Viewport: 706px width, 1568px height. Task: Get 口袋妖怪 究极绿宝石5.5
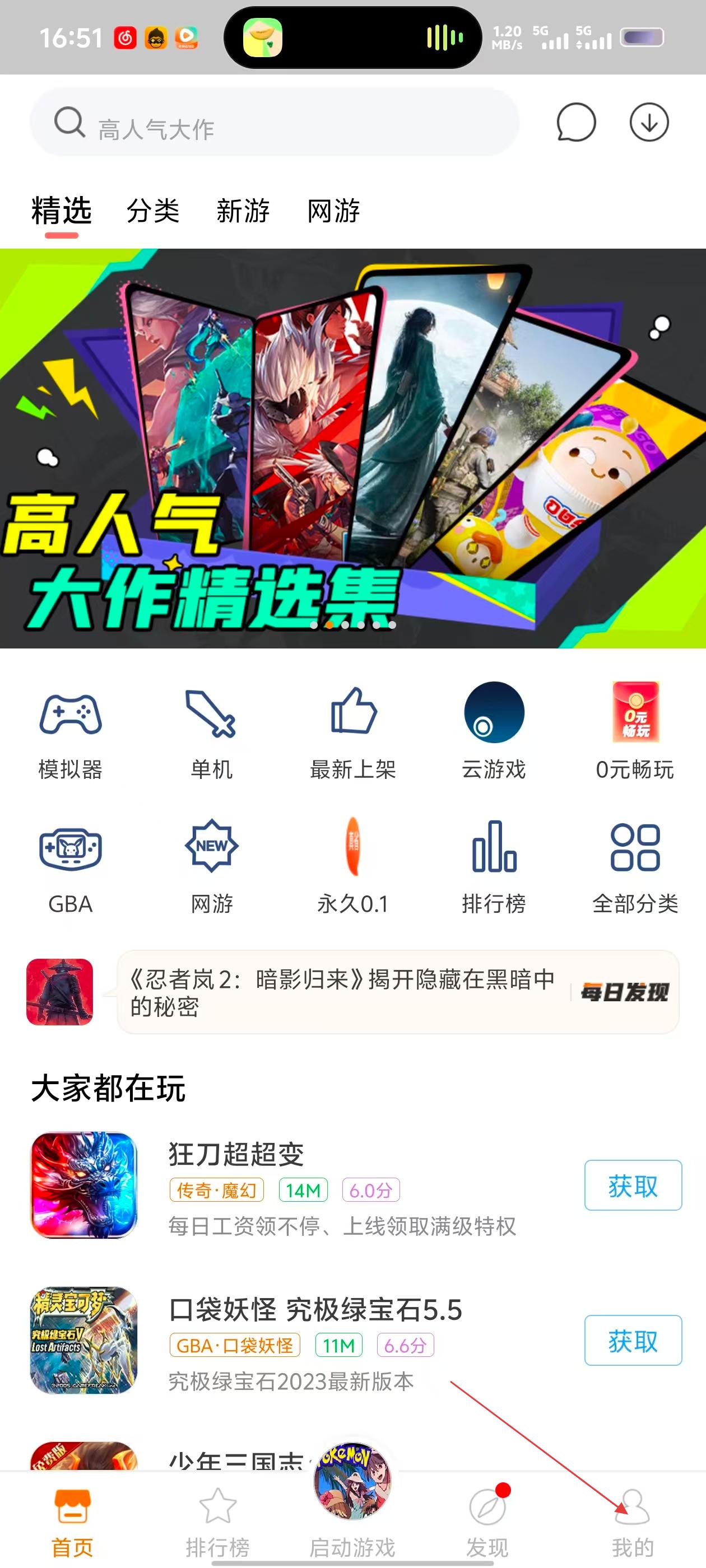[632, 1340]
